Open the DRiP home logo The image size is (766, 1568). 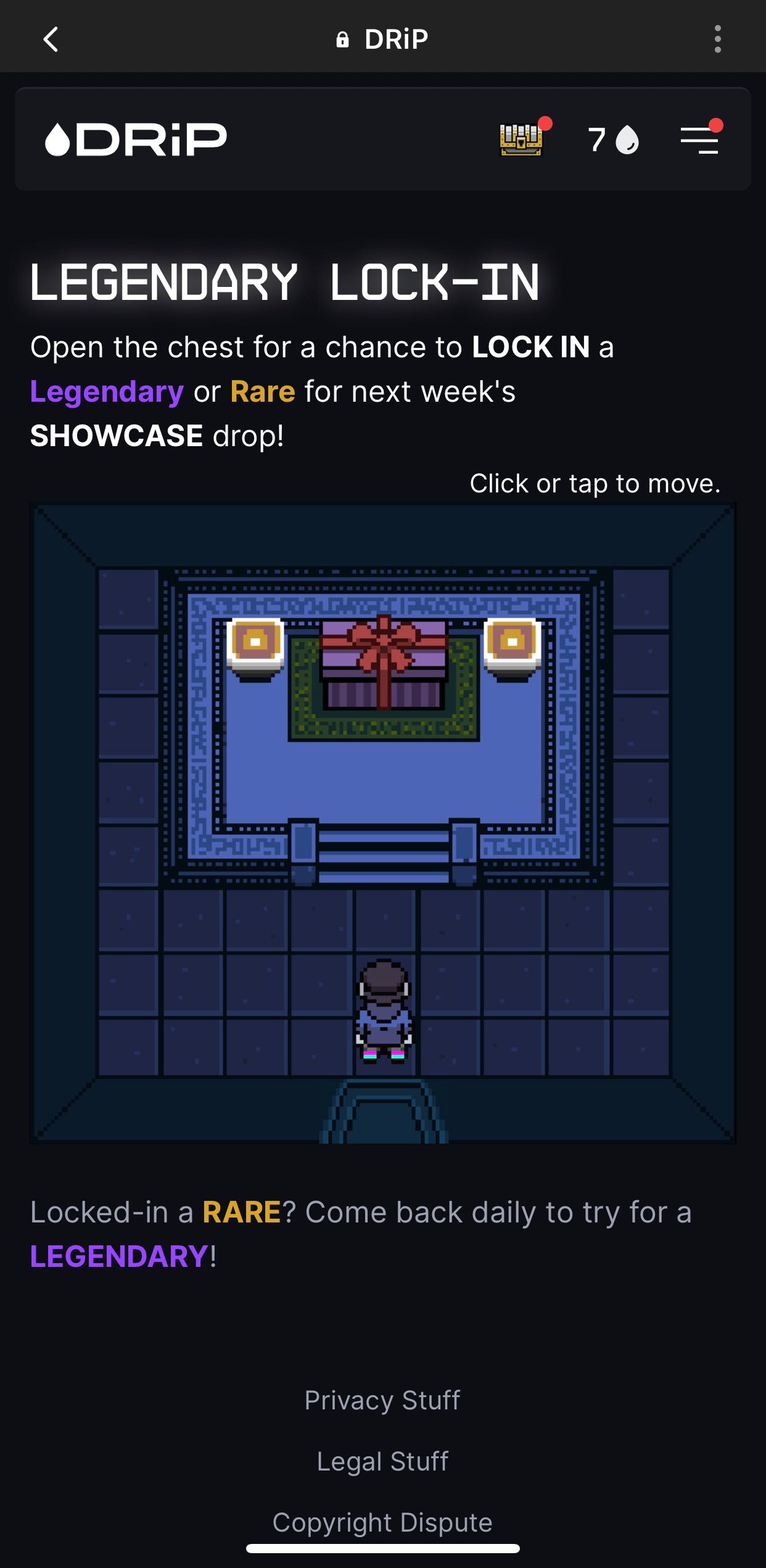coord(136,139)
